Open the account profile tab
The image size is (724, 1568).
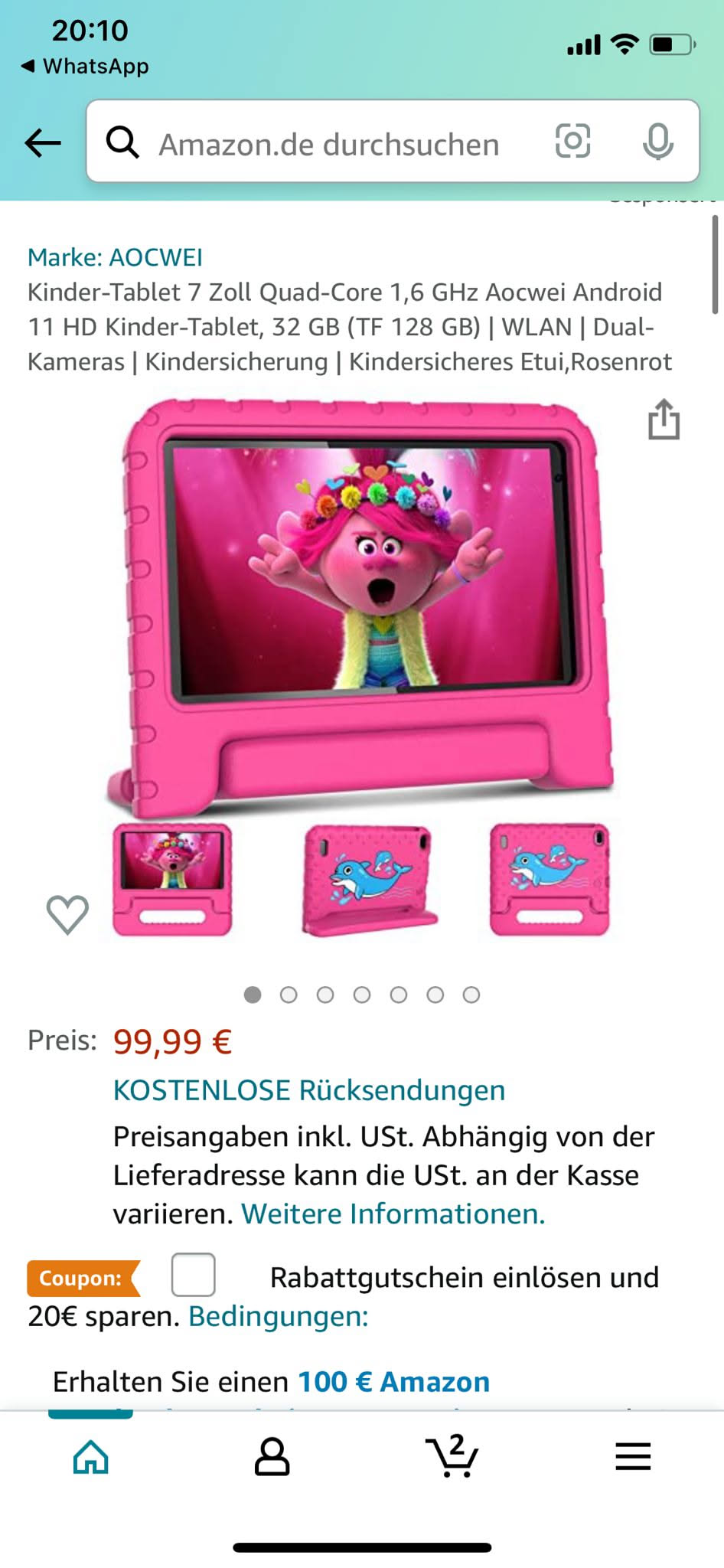click(x=272, y=1456)
